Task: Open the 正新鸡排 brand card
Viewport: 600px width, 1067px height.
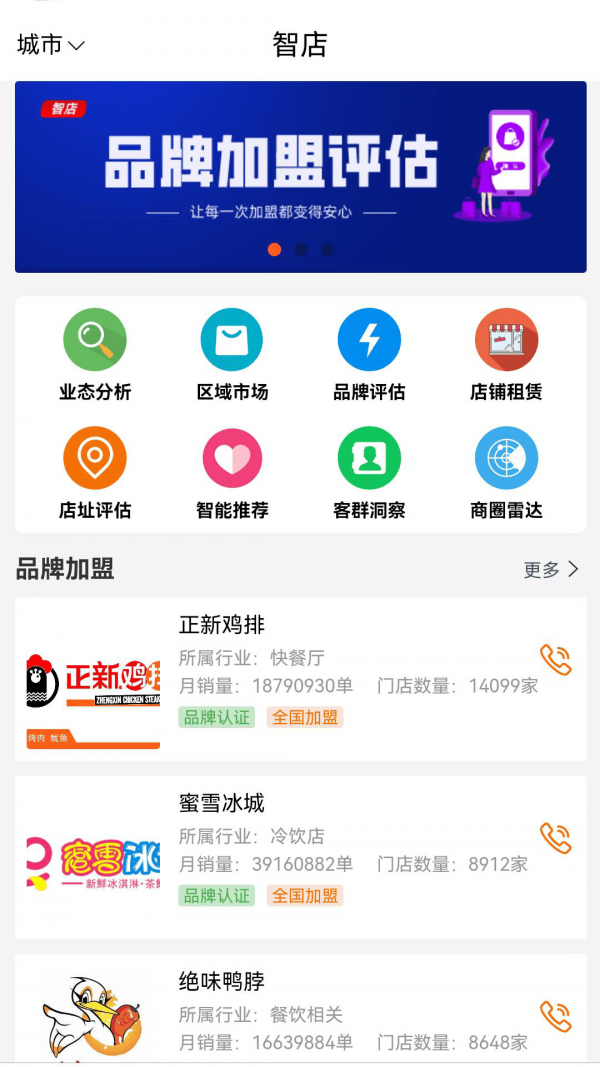Action: click(x=300, y=679)
